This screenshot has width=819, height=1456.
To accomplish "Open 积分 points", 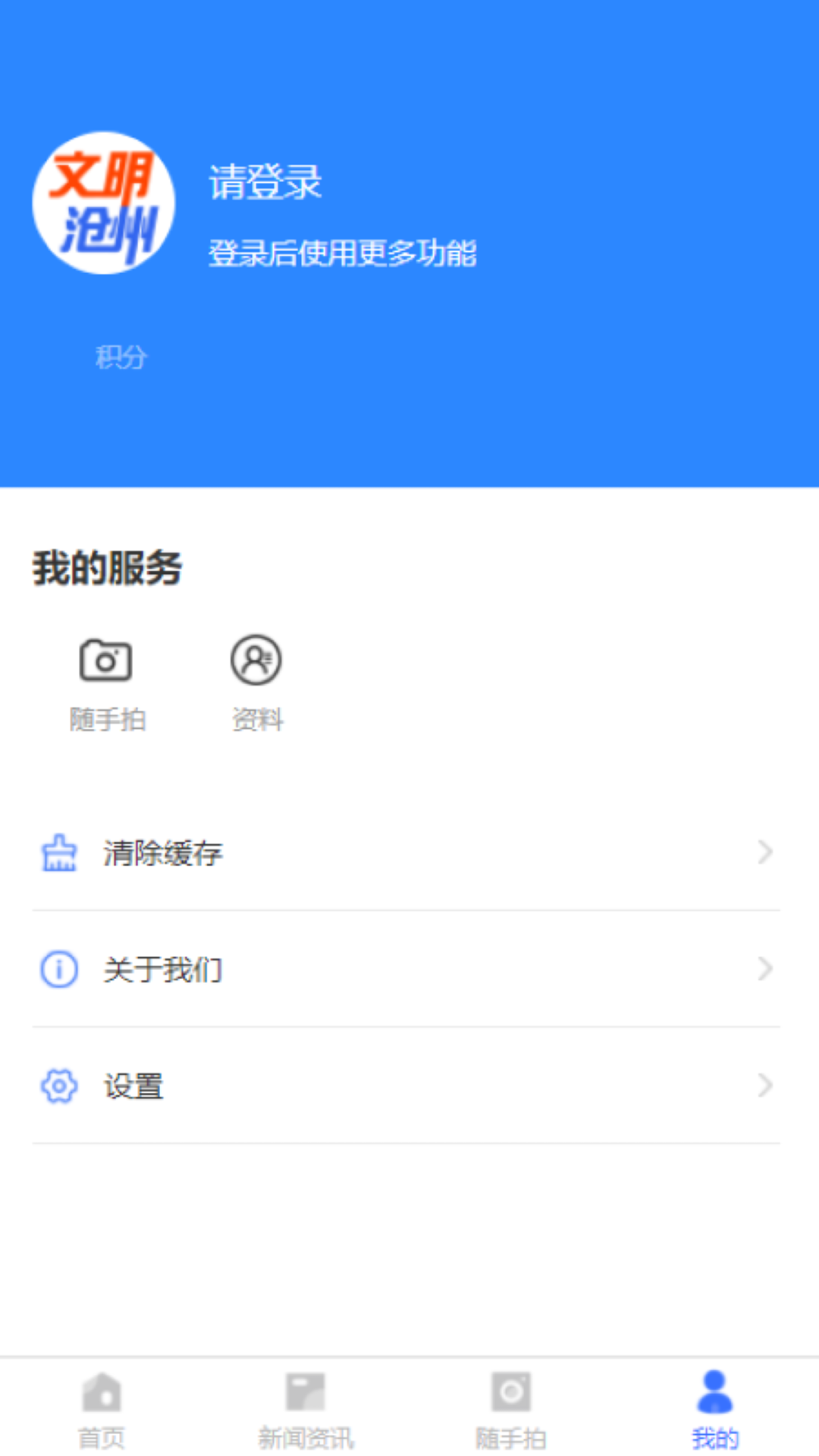I will [121, 357].
